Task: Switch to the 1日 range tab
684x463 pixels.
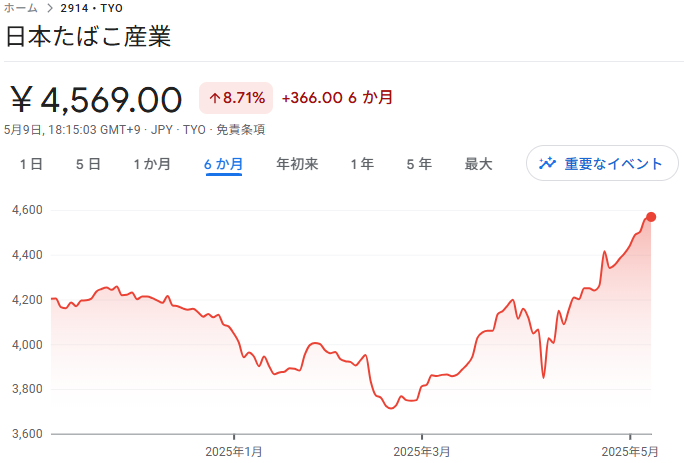Action: pos(31,164)
